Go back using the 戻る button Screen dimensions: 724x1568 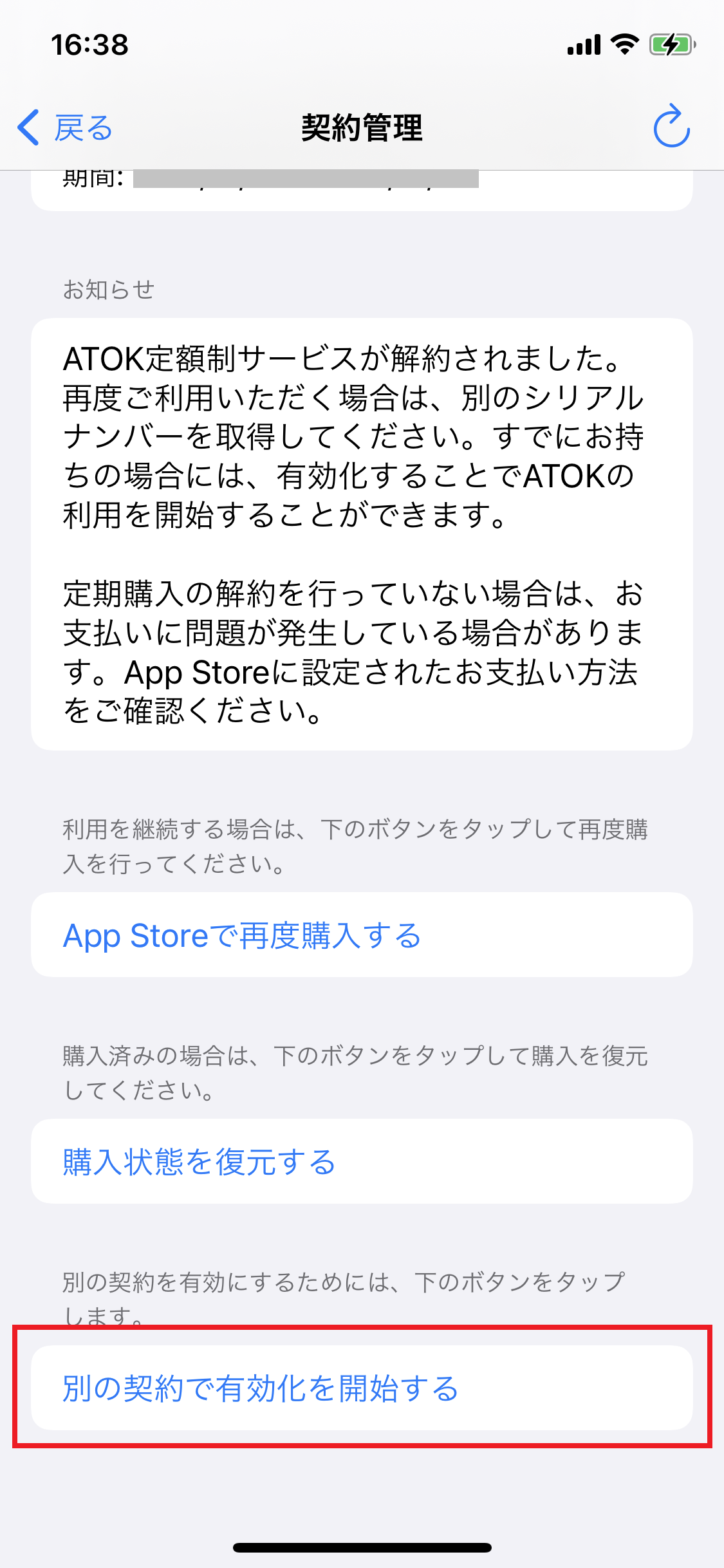pyautogui.click(x=65, y=127)
